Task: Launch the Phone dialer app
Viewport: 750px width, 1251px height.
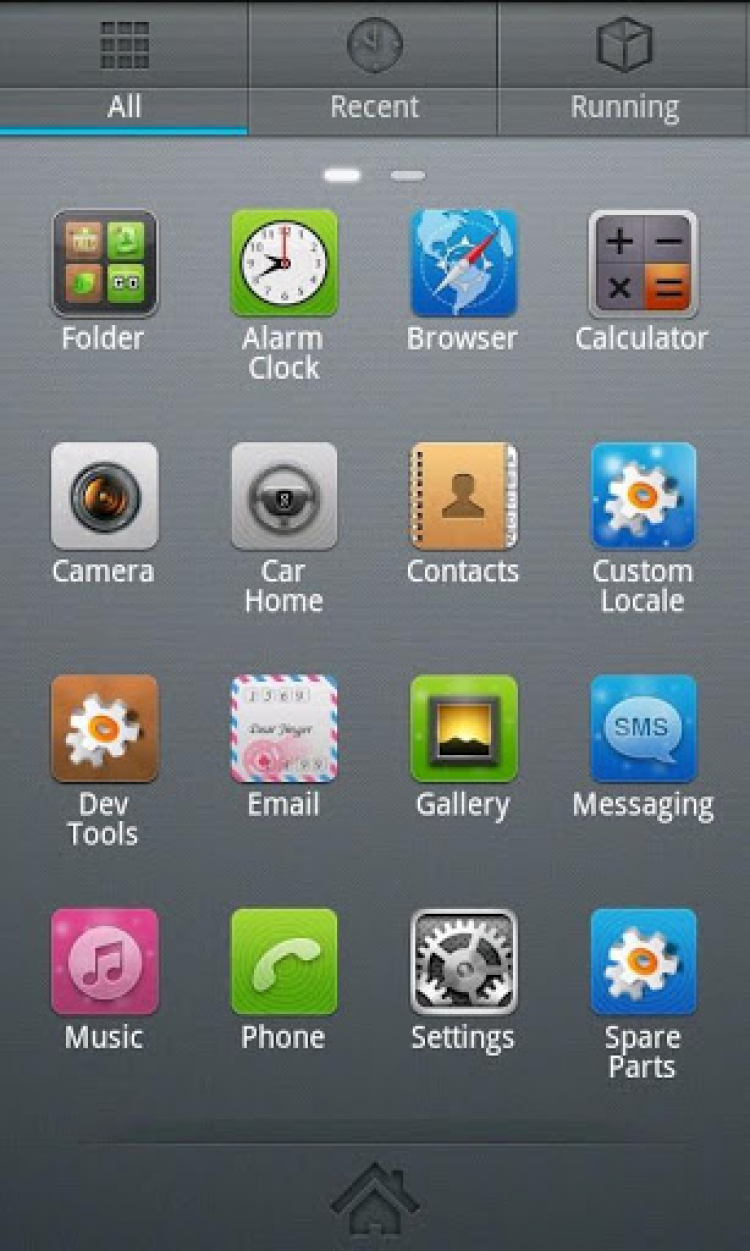Action: (284, 962)
